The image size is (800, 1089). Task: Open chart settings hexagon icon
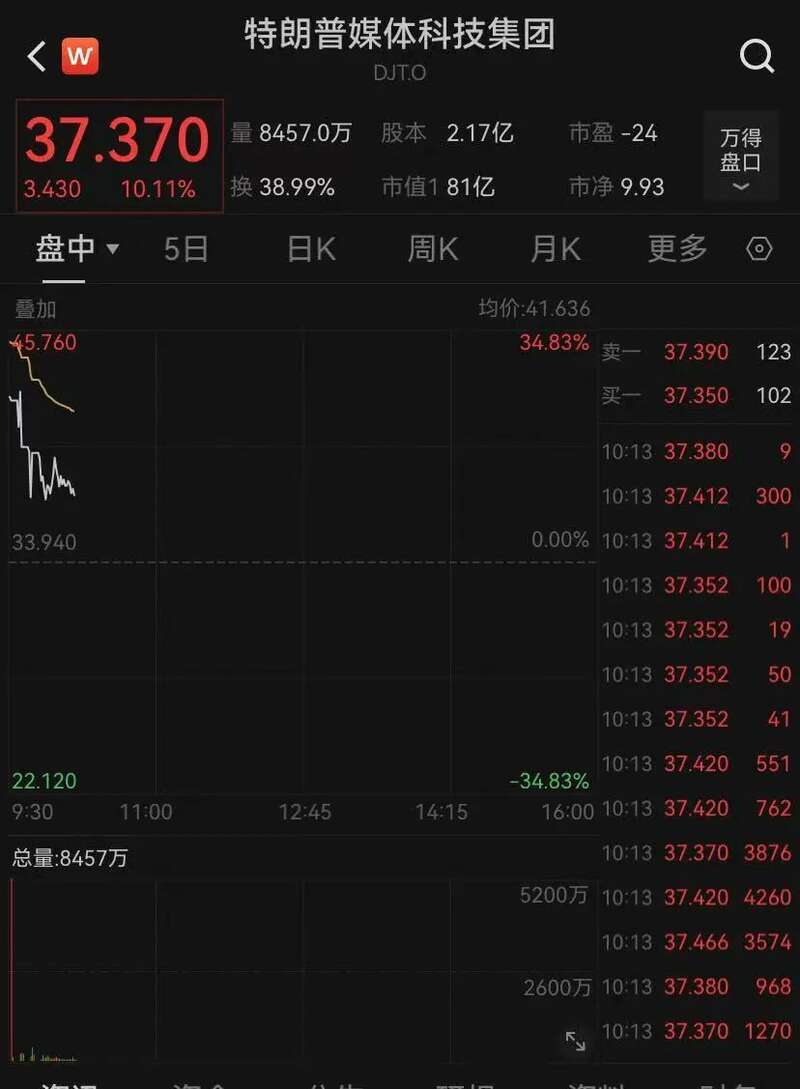[x=760, y=248]
